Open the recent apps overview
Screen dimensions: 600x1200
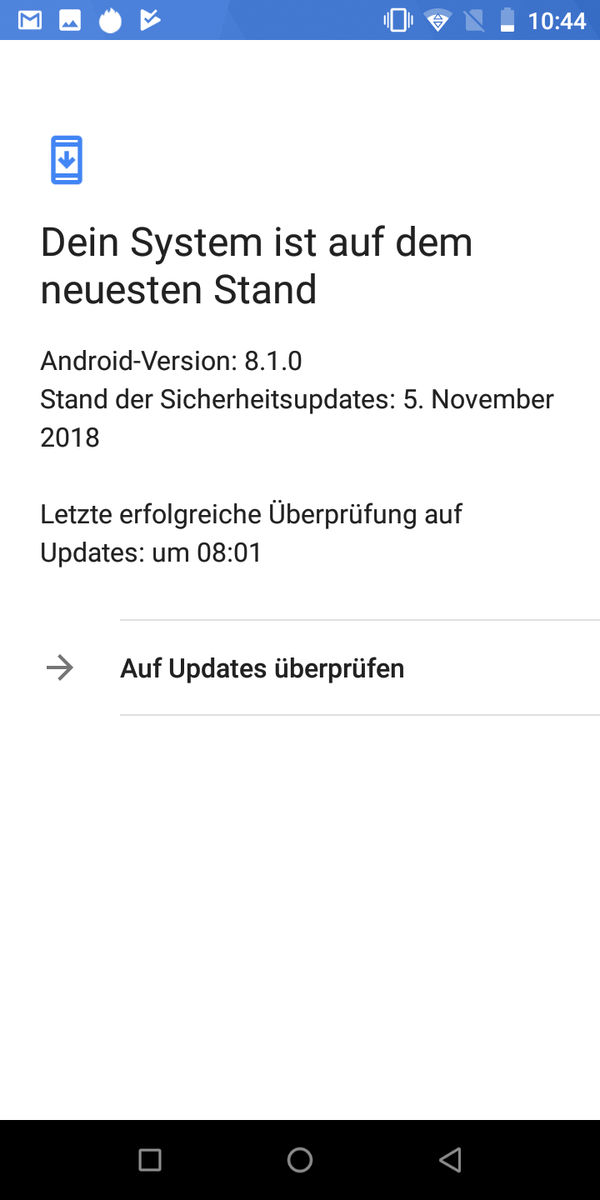150,1160
